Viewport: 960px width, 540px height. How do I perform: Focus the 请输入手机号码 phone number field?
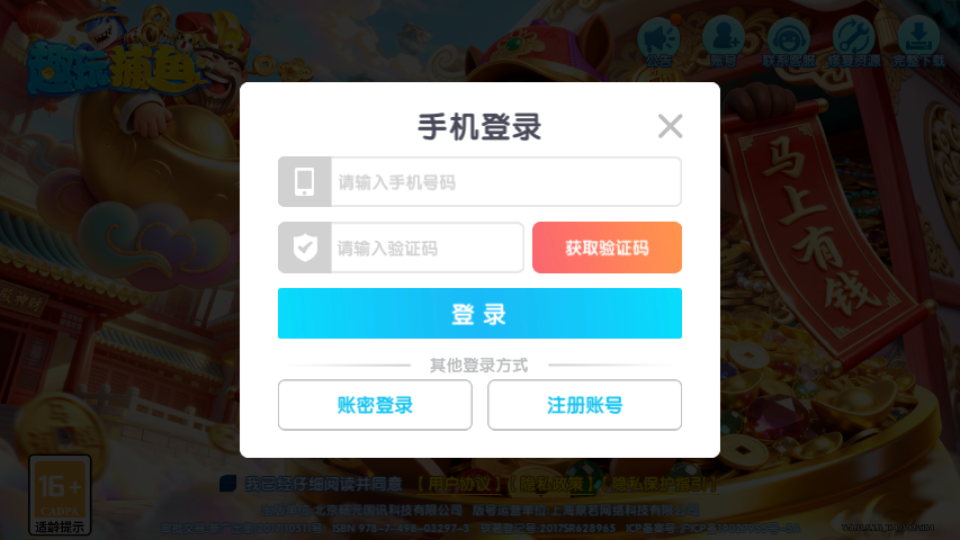pos(505,182)
